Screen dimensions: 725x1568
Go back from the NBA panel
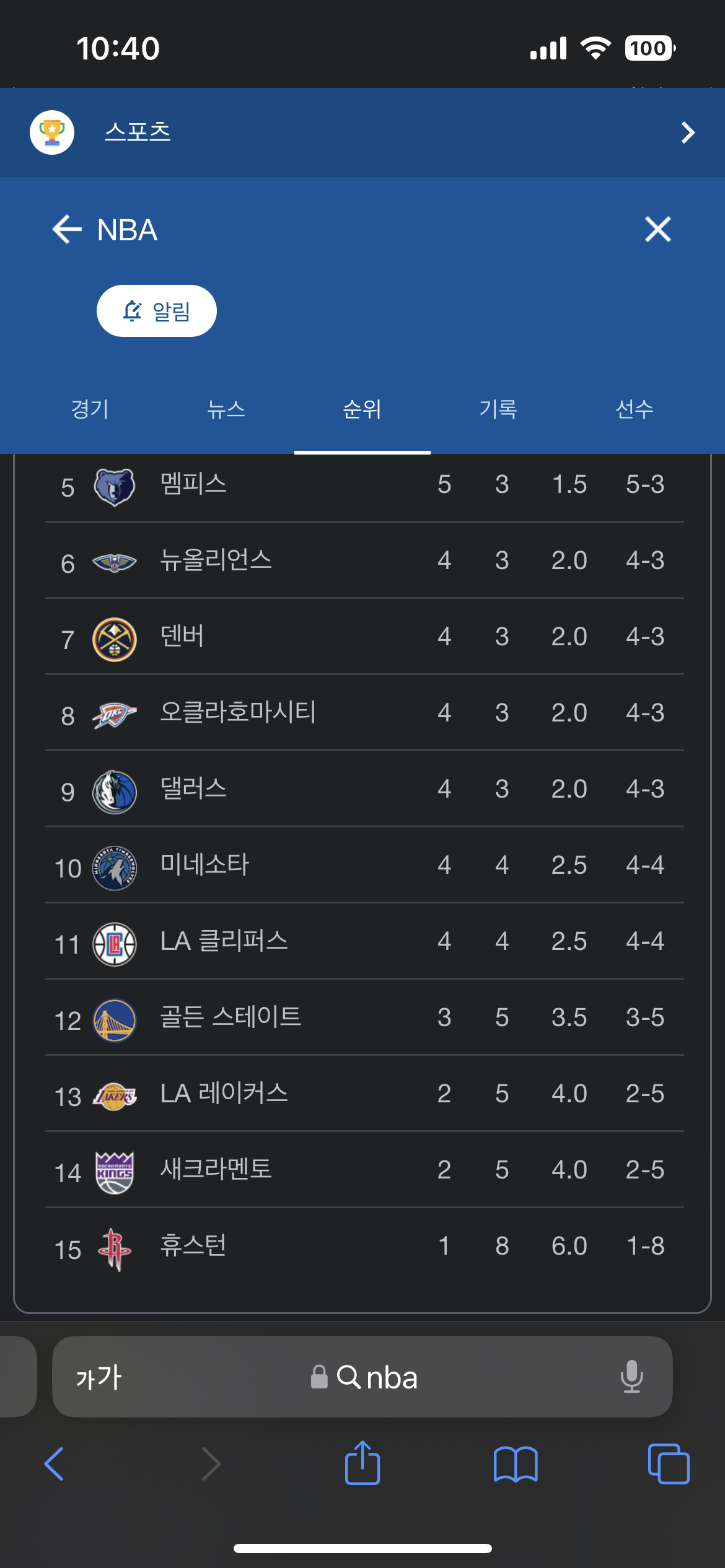click(67, 230)
